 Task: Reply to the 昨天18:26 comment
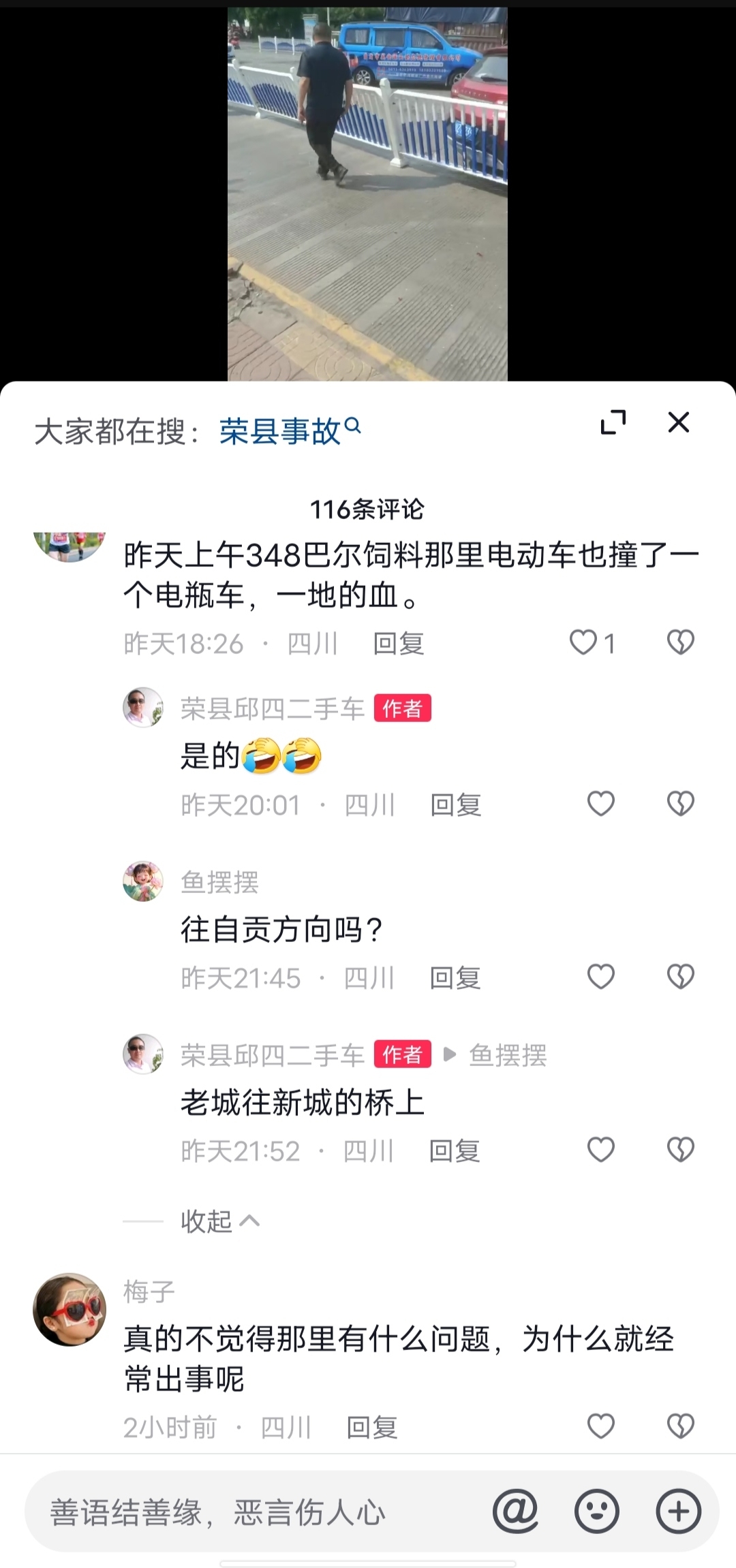pyautogui.click(x=399, y=644)
